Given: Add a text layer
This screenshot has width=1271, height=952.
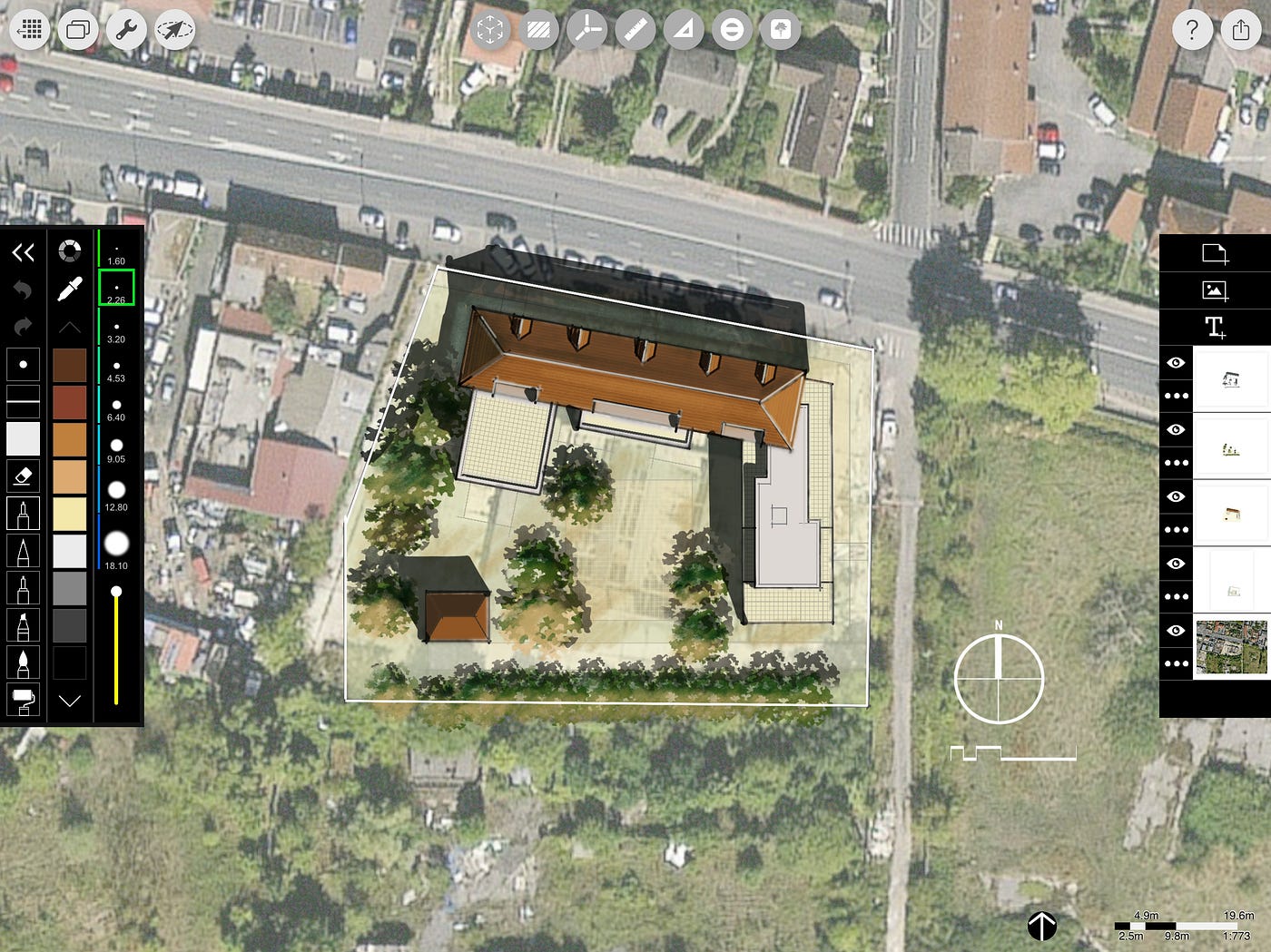Looking at the screenshot, I should pyautogui.click(x=1215, y=327).
